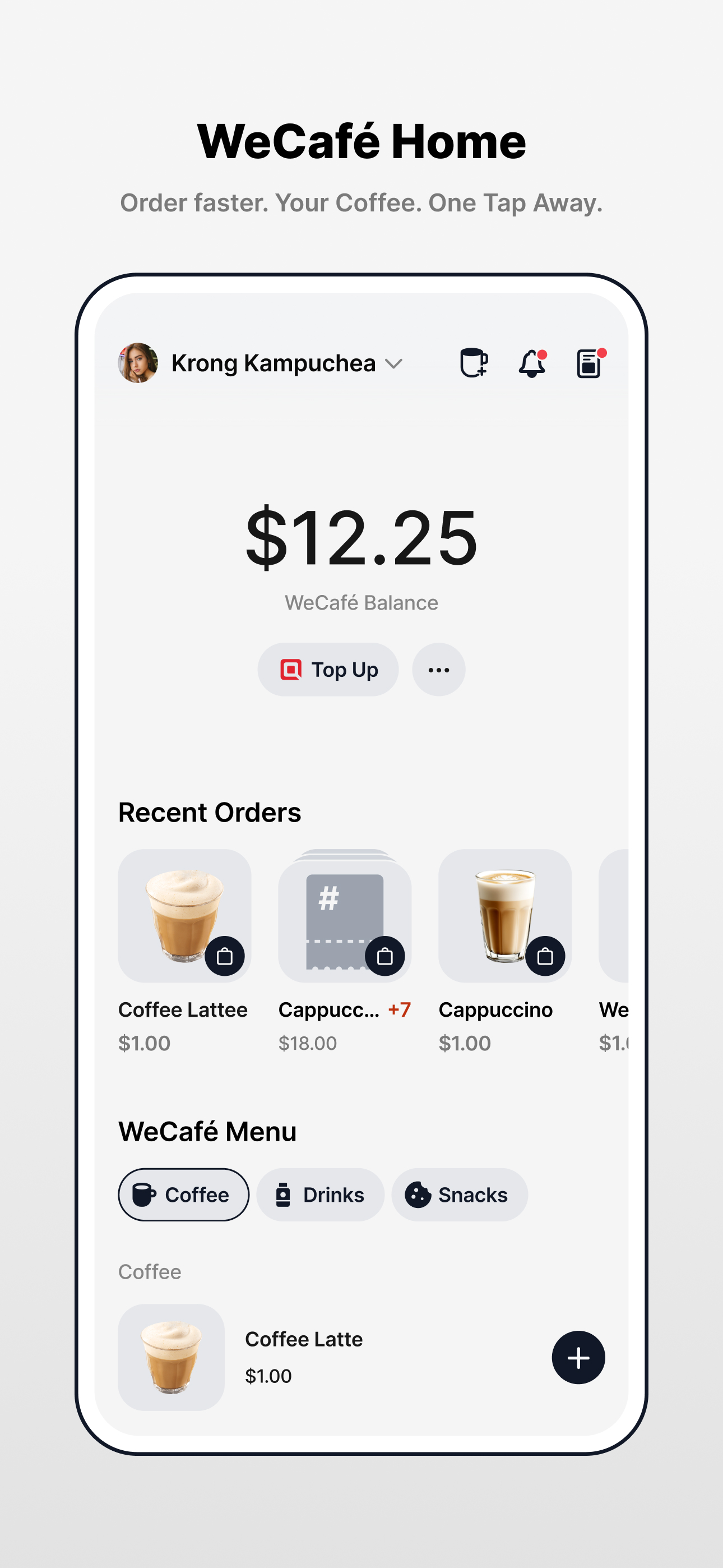This screenshot has height=1568, width=723.
Task: Tap the bag icon on Coffee Lattee
Action: click(226, 956)
